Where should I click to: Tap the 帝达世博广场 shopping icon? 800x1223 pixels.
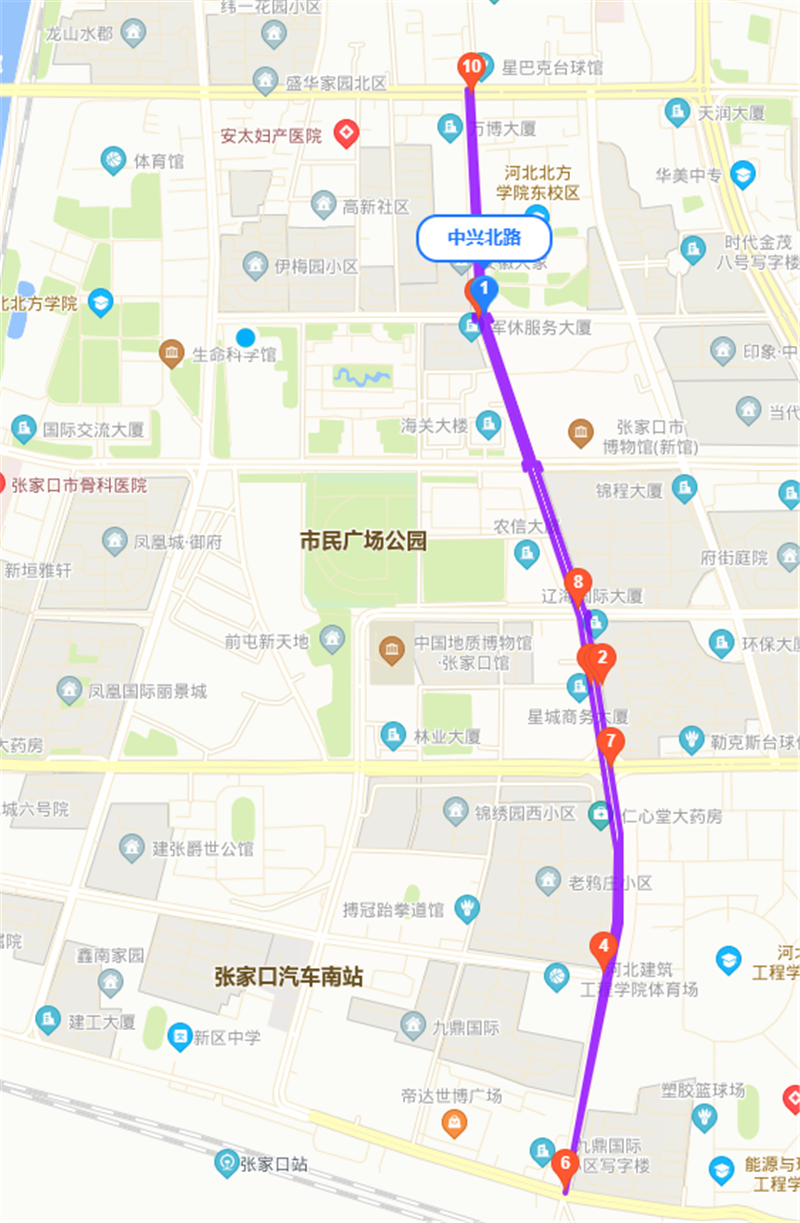click(455, 1124)
